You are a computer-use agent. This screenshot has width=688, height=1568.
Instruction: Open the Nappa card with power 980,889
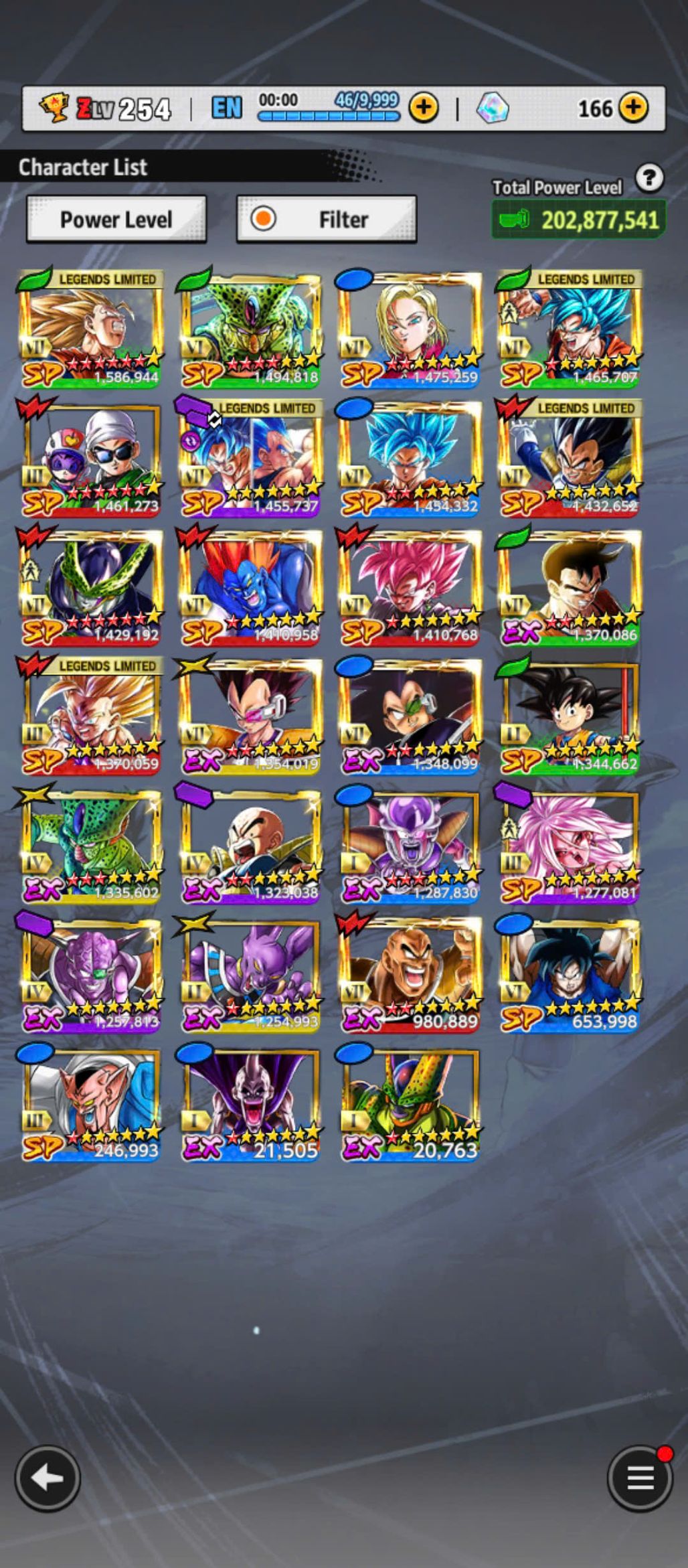click(410, 975)
